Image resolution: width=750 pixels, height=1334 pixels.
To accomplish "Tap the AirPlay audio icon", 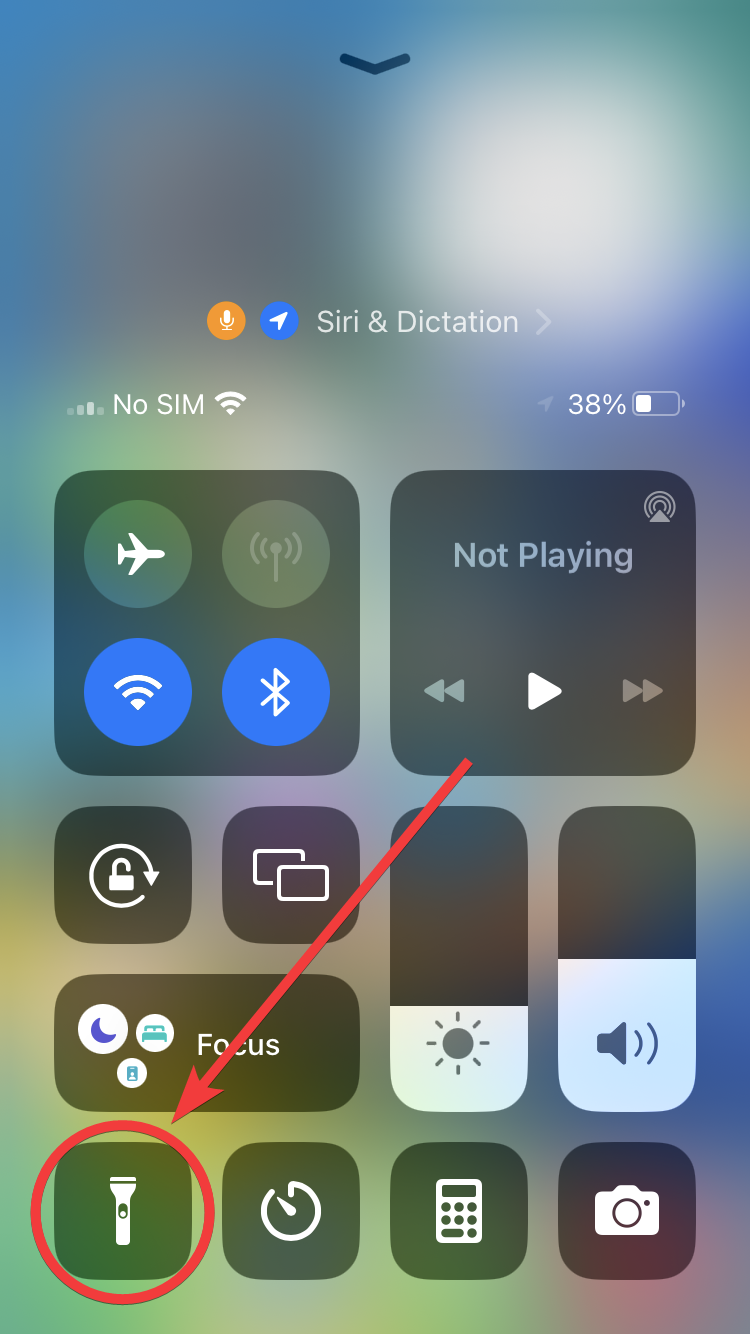I will [660, 507].
